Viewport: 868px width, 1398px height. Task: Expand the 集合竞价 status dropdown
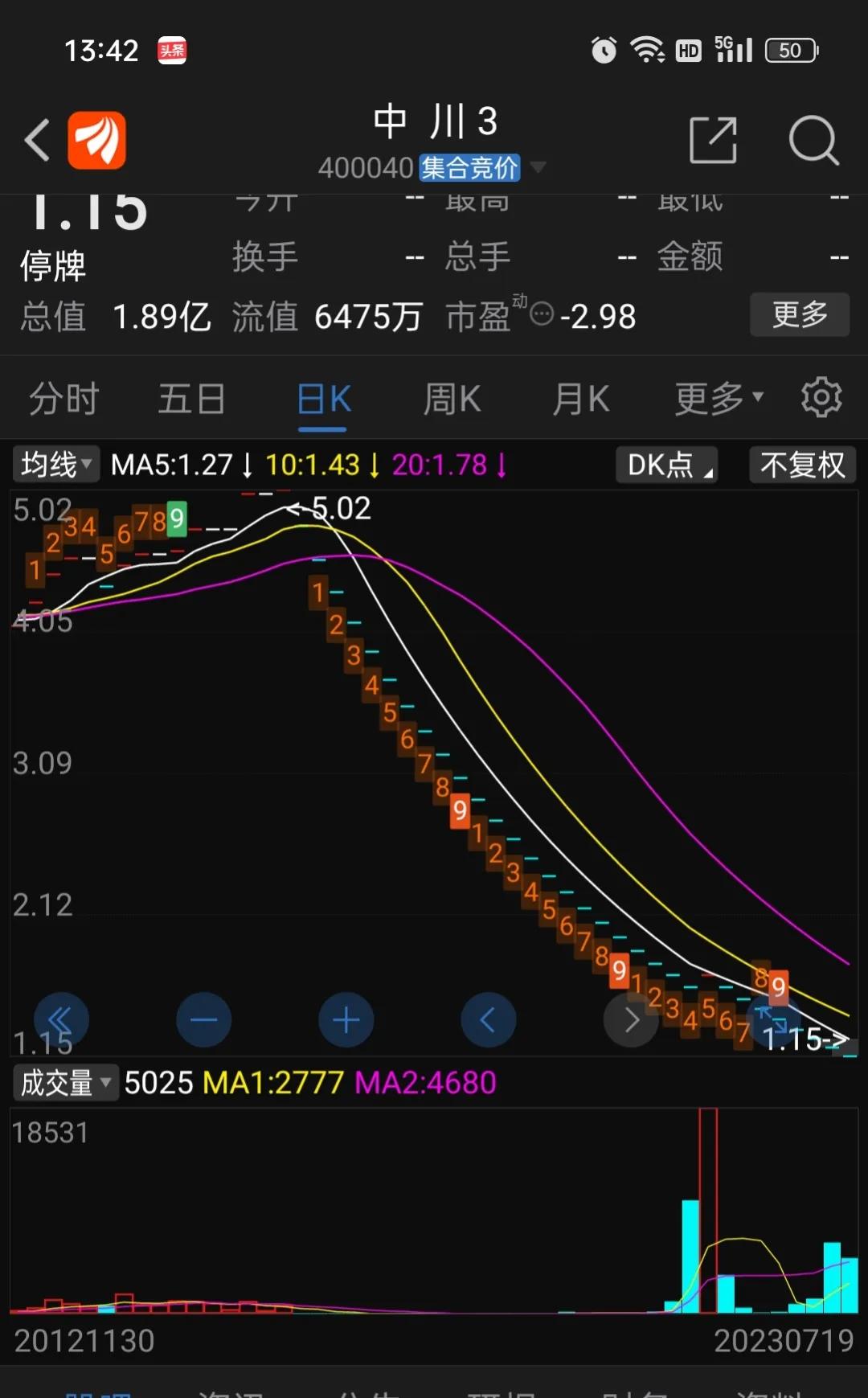(469, 169)
